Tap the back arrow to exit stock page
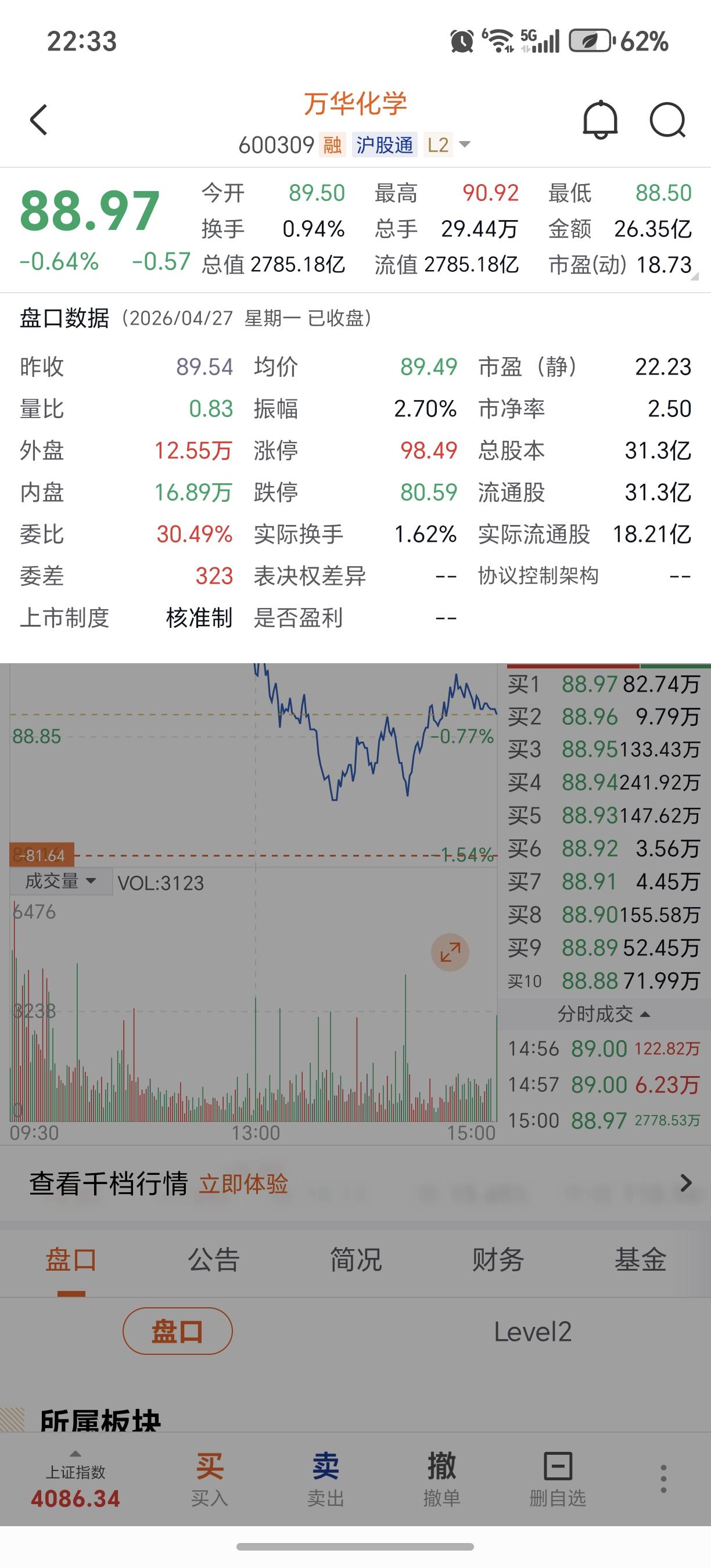Screen dimensions: 711x1568 (39, 118)
